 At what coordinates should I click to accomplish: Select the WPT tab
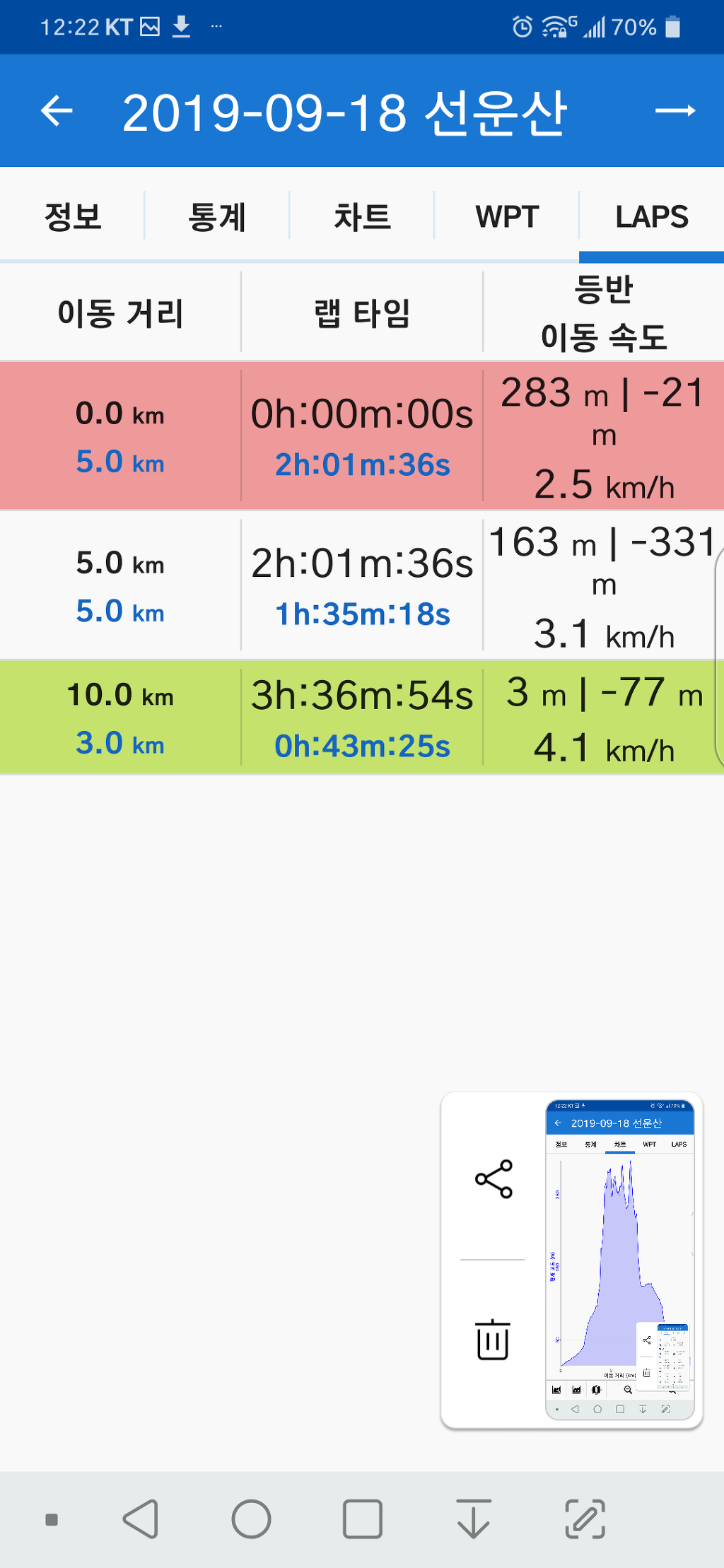point(507,216)
